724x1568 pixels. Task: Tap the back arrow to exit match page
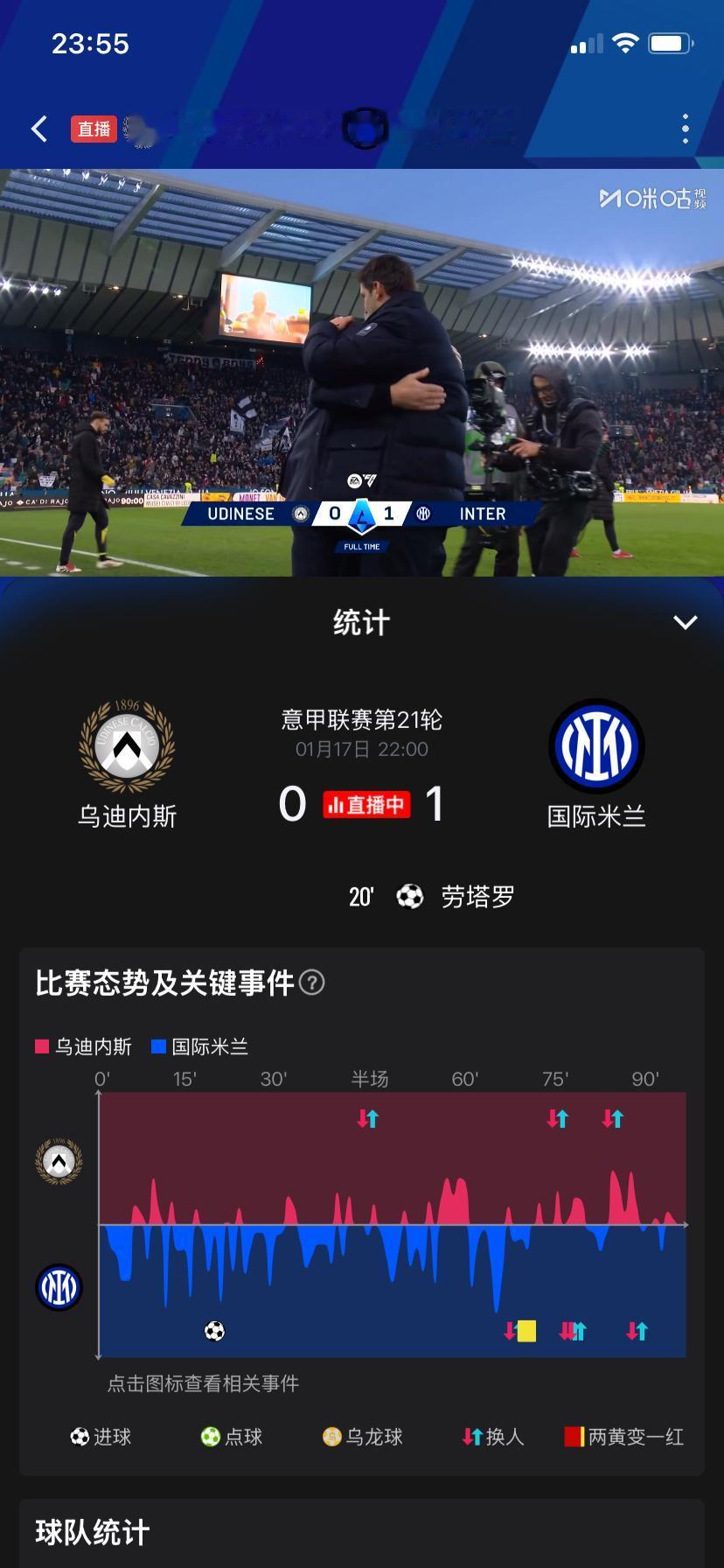(x=38, y=128)
